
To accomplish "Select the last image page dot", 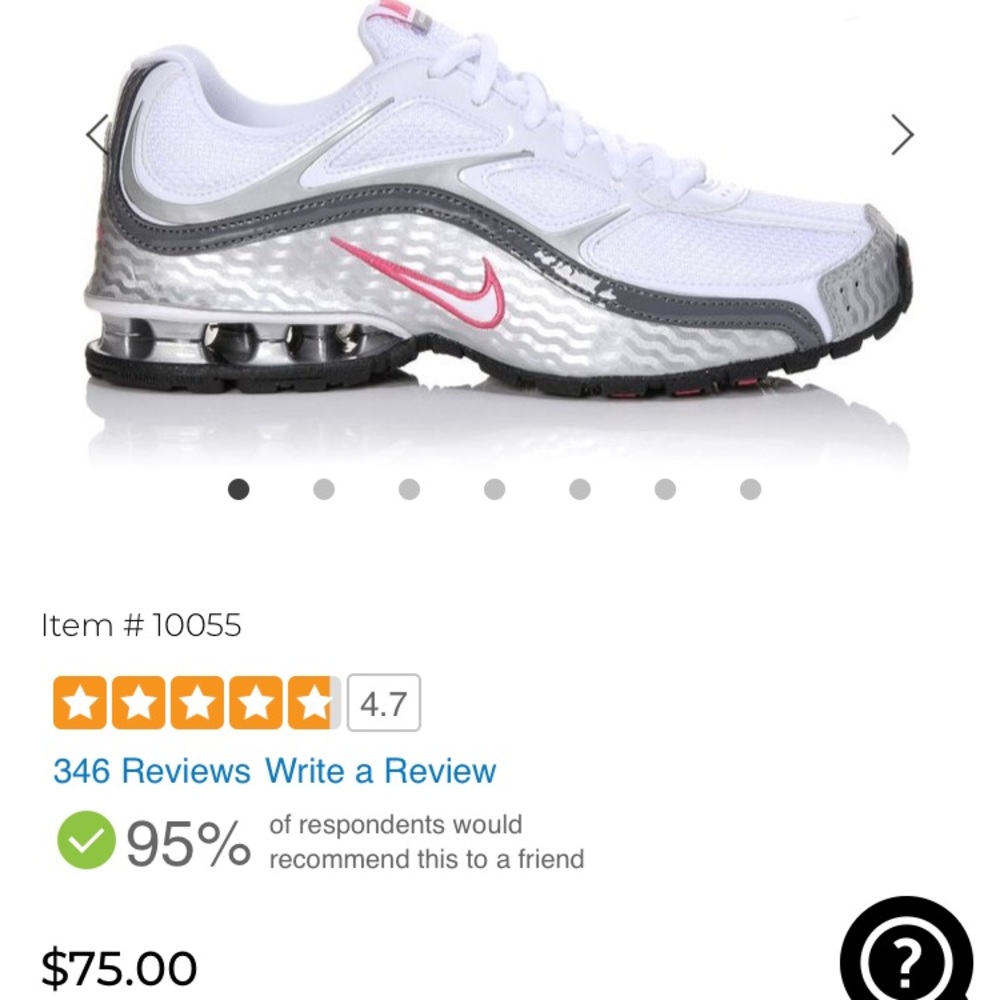I will pos(750,489).
